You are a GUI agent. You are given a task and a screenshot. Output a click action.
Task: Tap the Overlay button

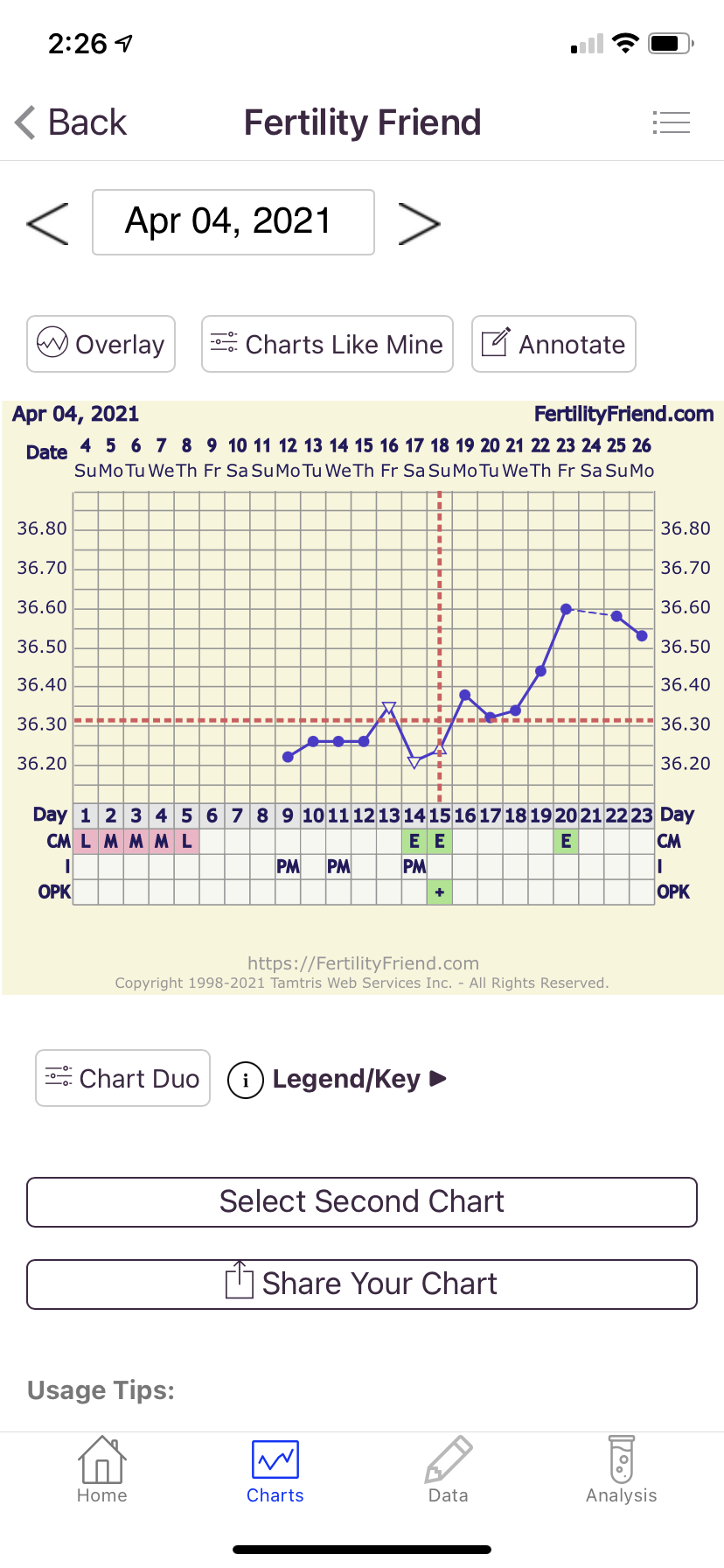(101, 344)
